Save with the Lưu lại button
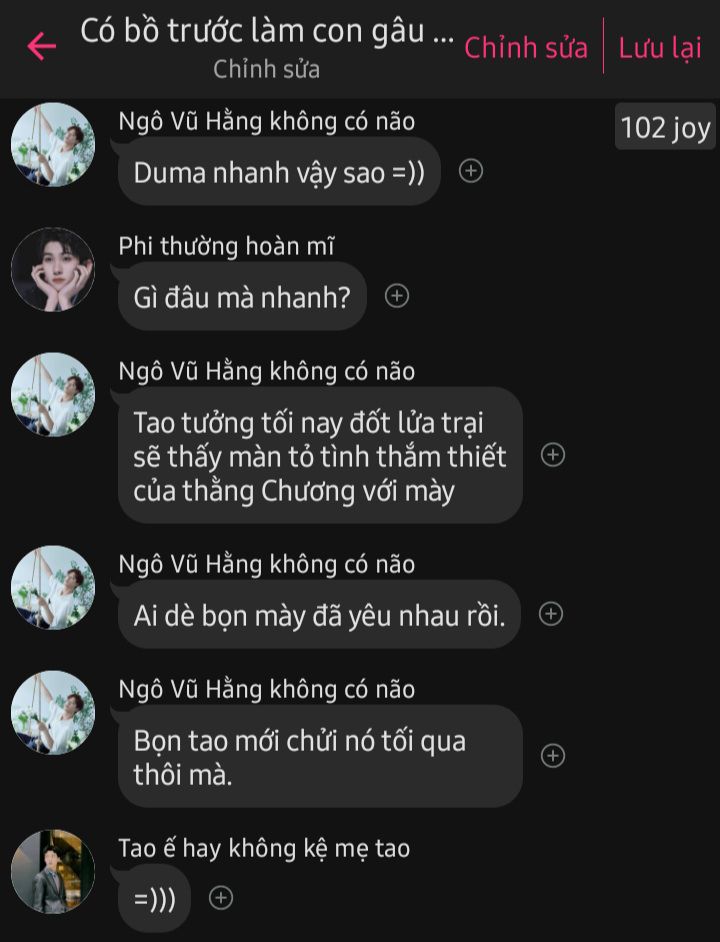Image resolution: width=720 pixels, height=942 pixels. point(660,48)
